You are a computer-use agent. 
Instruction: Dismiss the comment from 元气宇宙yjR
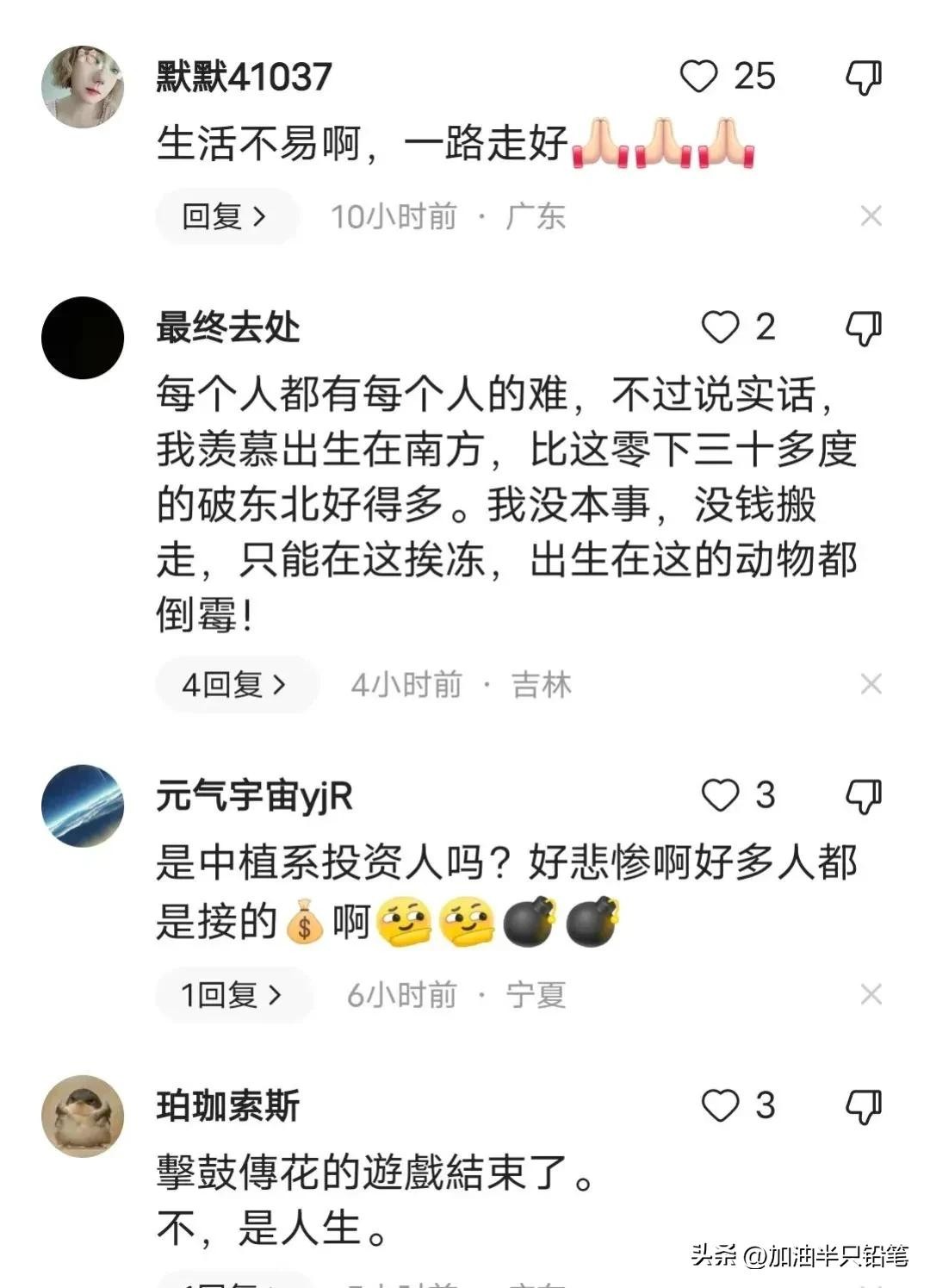click(x=871, y=995)
